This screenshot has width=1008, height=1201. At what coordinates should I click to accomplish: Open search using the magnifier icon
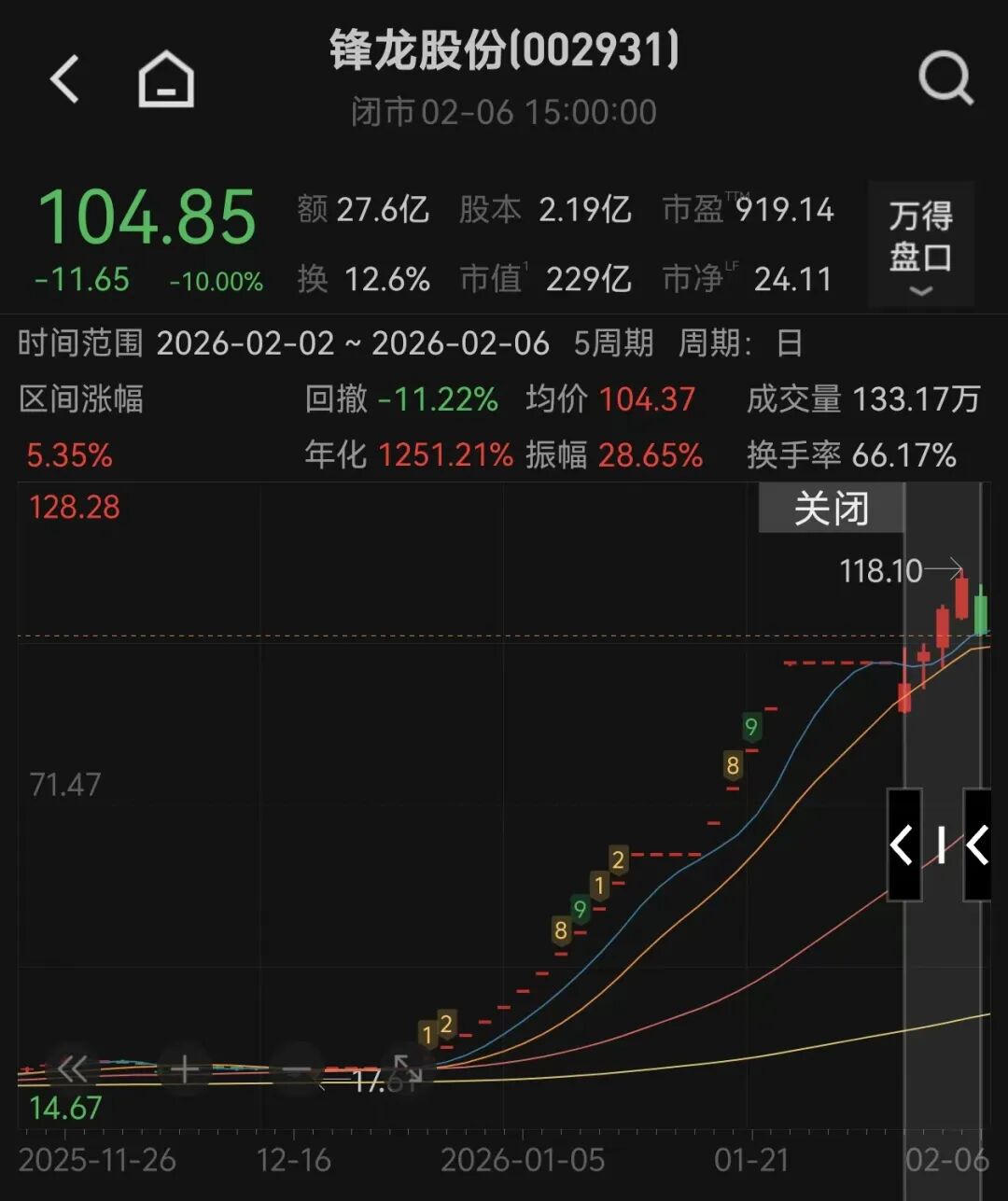coord(946,78)
